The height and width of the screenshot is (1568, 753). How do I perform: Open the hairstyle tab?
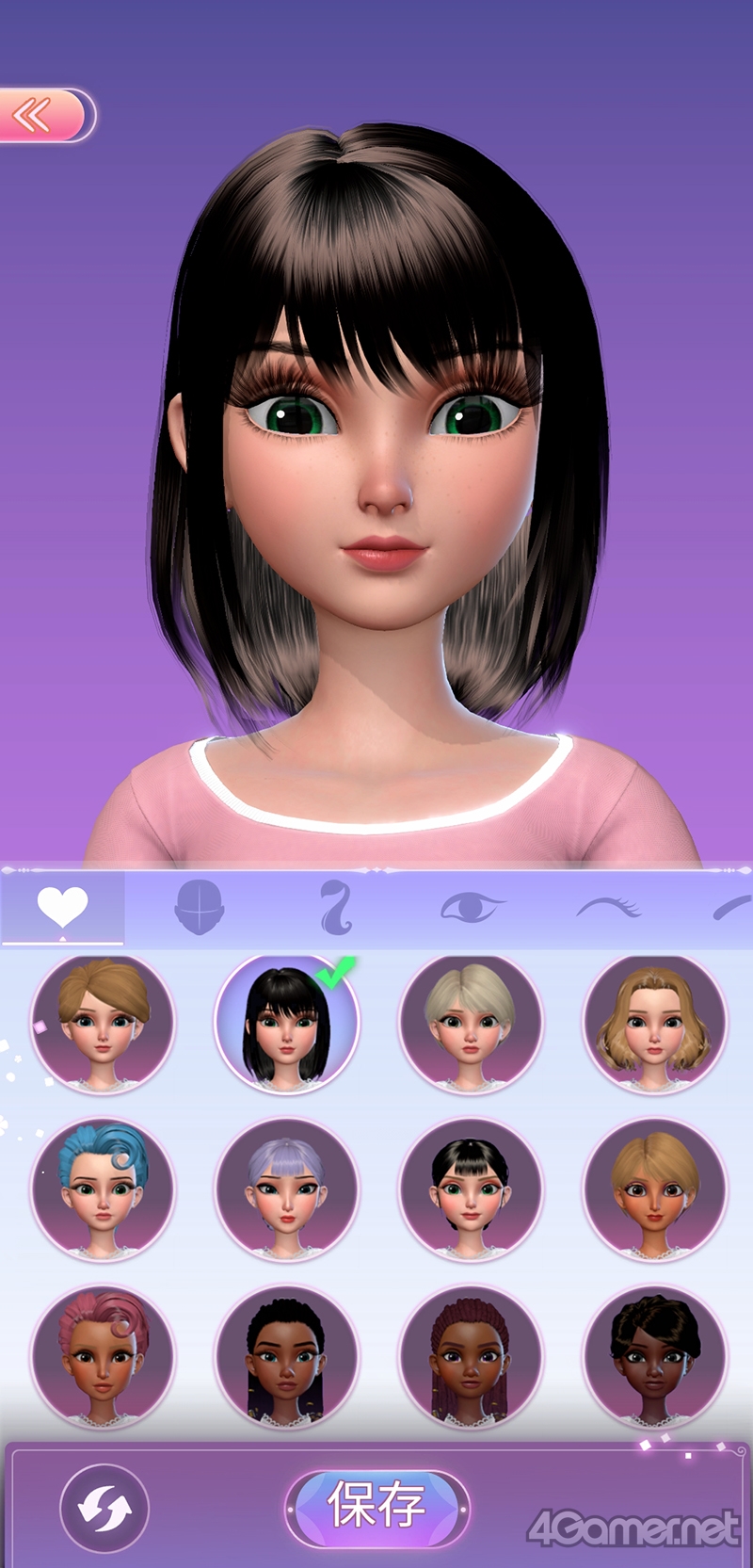coord(336,907)
